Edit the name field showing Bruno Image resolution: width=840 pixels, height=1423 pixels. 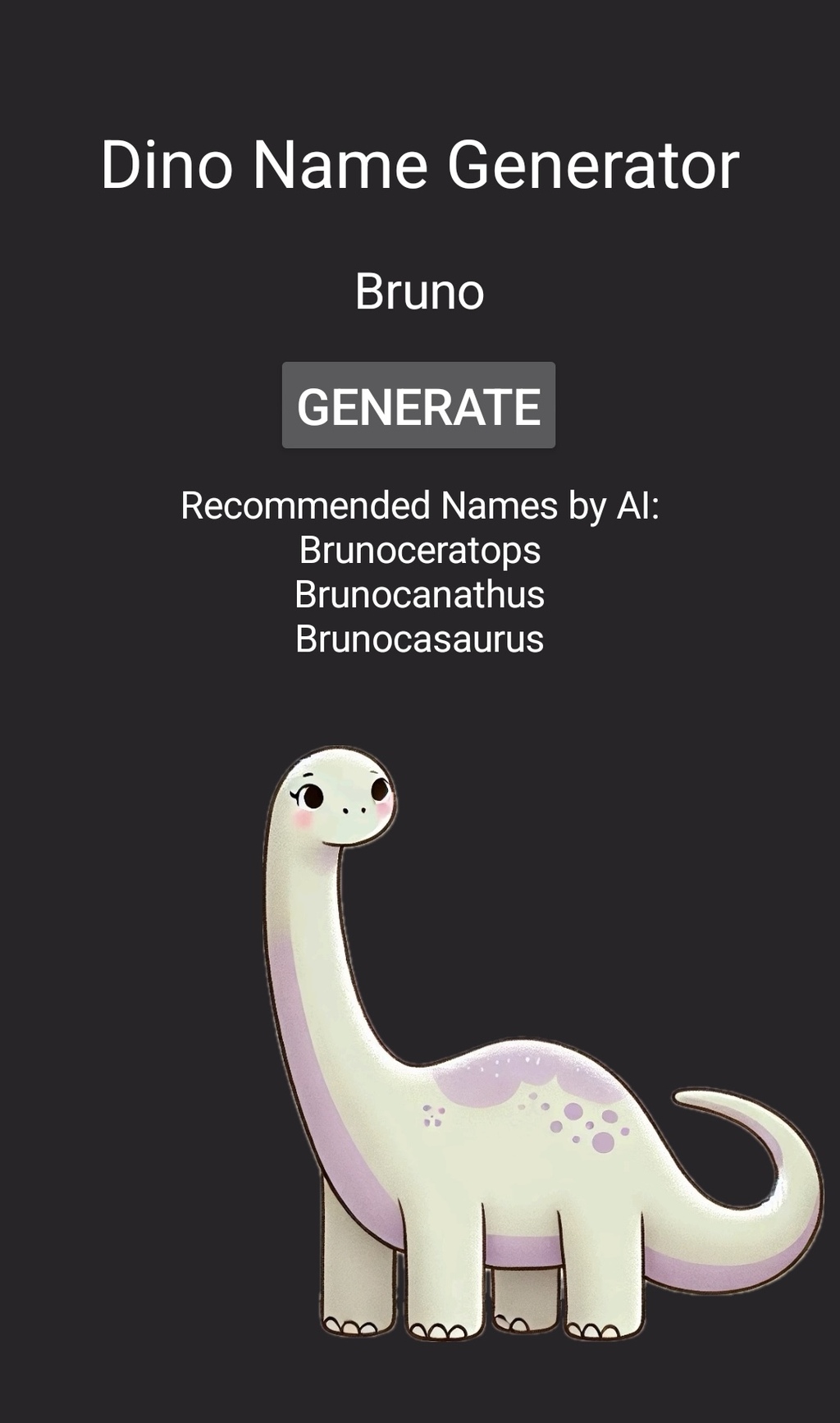419,292
